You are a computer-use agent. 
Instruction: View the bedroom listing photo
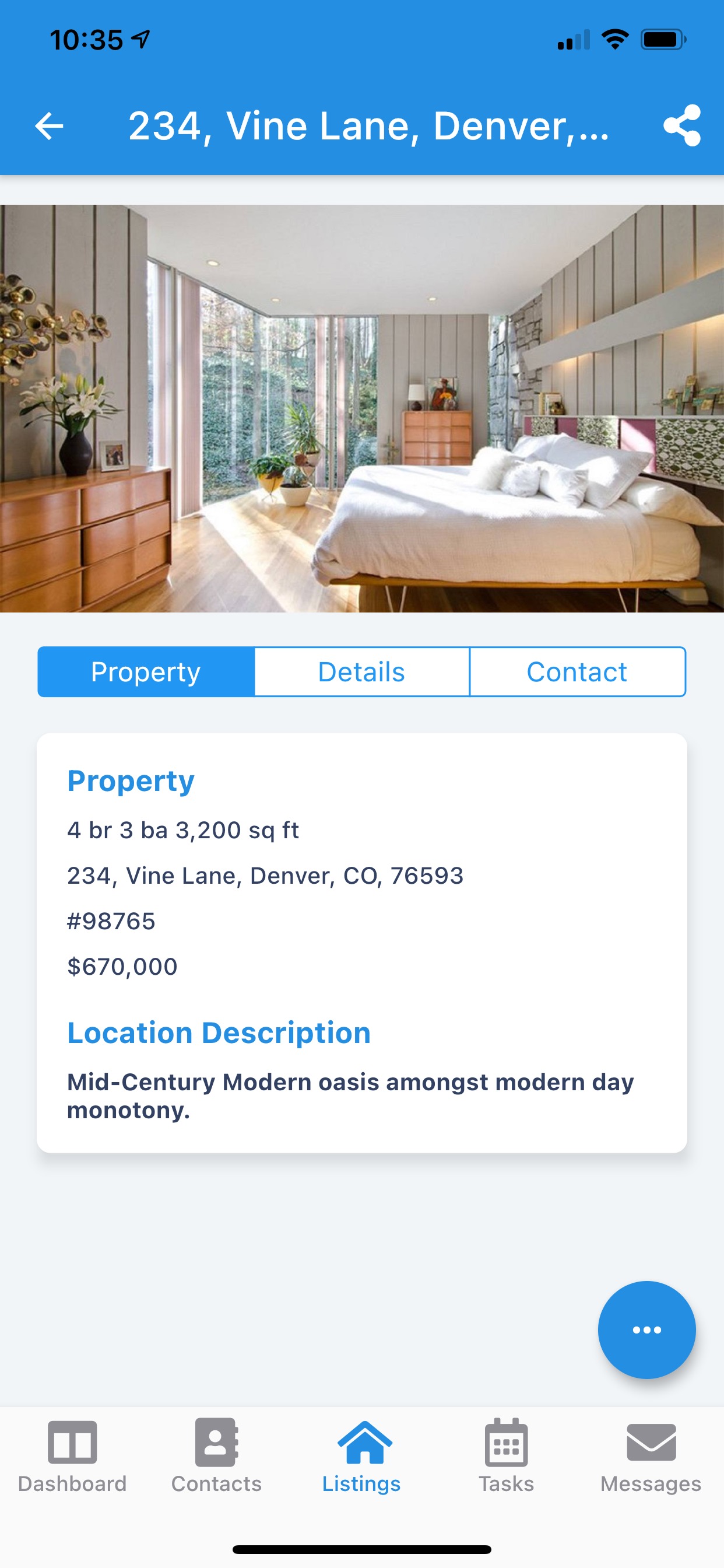(x=362, y=408)
